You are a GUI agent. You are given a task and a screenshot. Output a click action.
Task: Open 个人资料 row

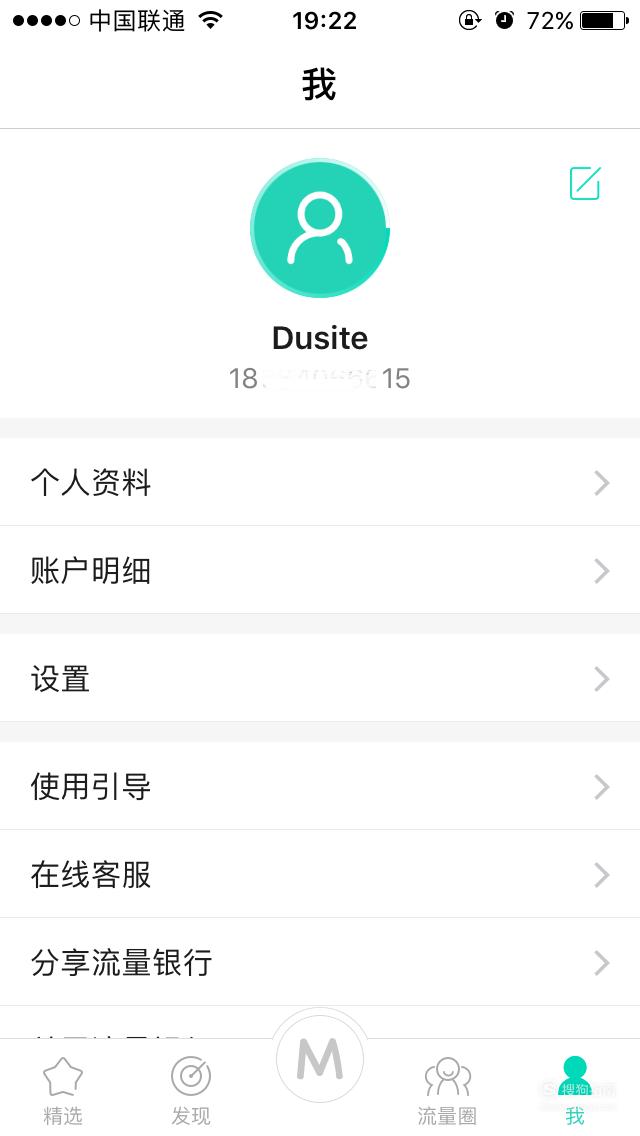point(320,483)
